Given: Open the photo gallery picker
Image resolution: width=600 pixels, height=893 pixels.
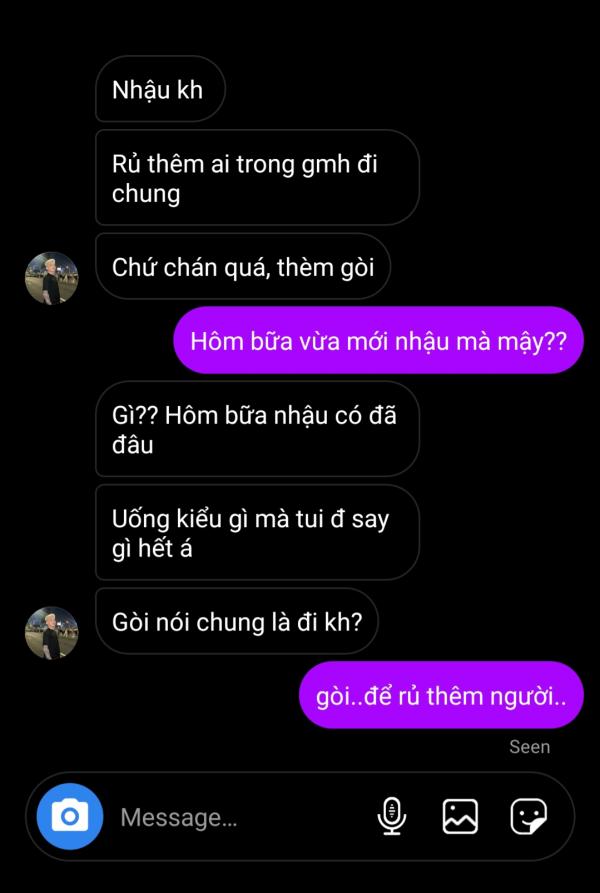Looking at the screenshot, I should pyautogui.click(x=460, y=817).
